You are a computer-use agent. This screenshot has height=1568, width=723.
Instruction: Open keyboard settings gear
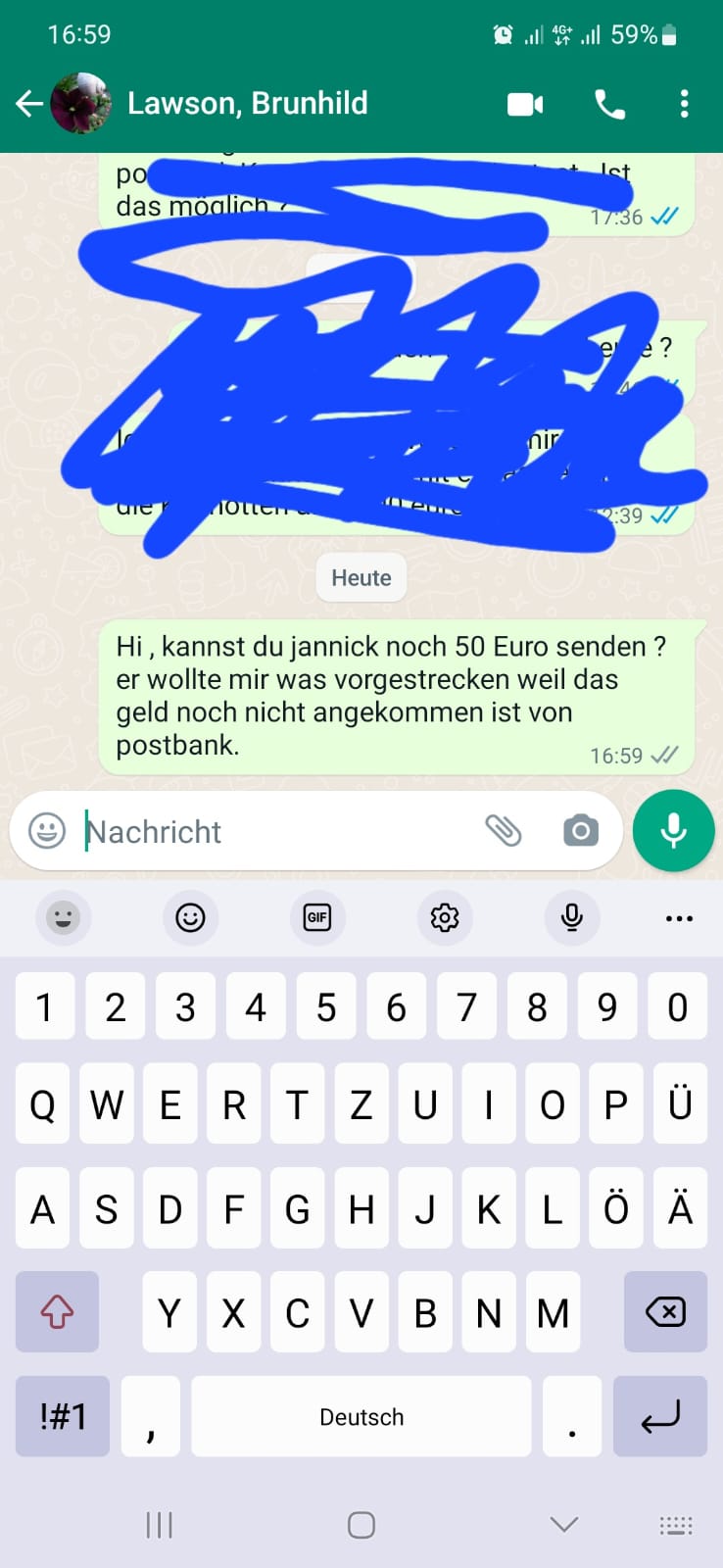(445, 918)
